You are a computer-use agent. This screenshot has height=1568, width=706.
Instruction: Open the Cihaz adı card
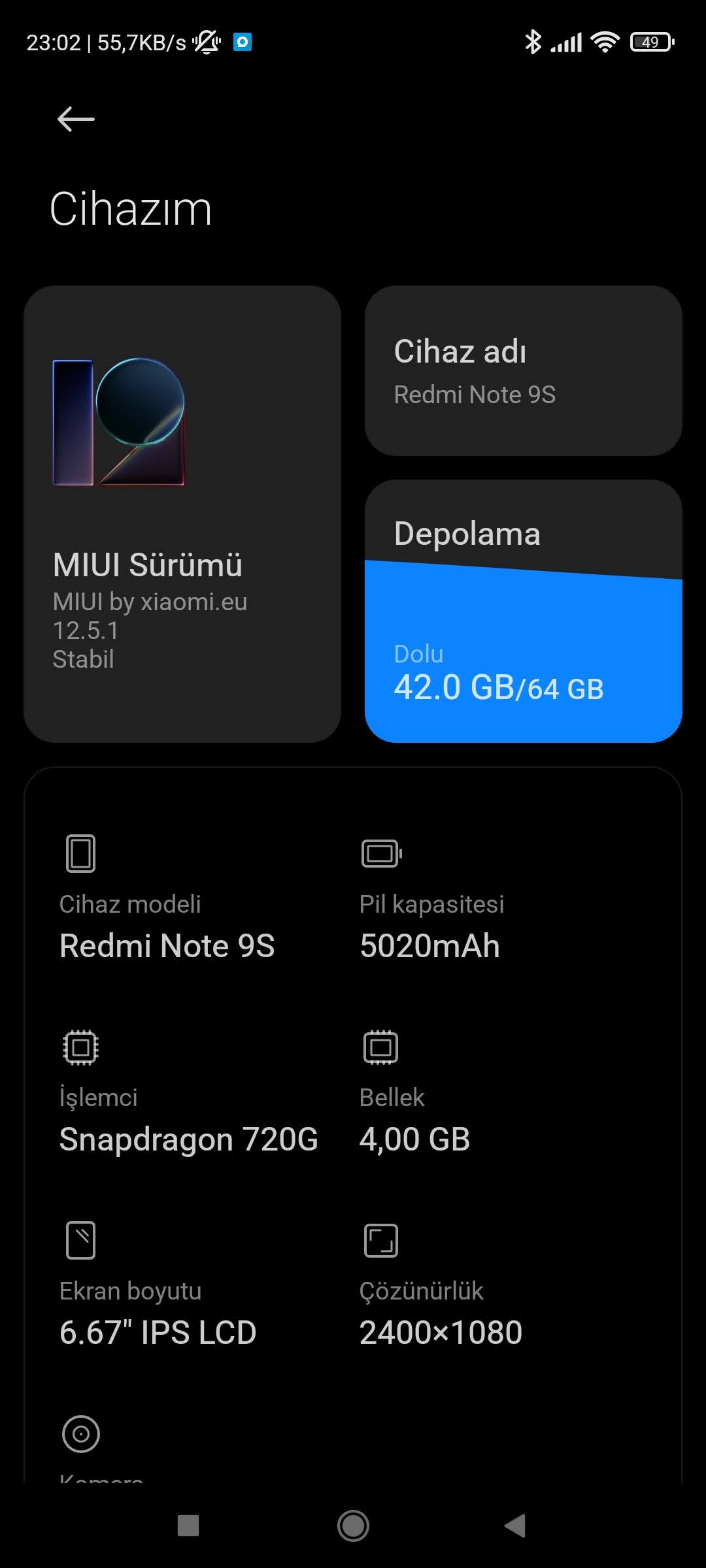(523, 370)
